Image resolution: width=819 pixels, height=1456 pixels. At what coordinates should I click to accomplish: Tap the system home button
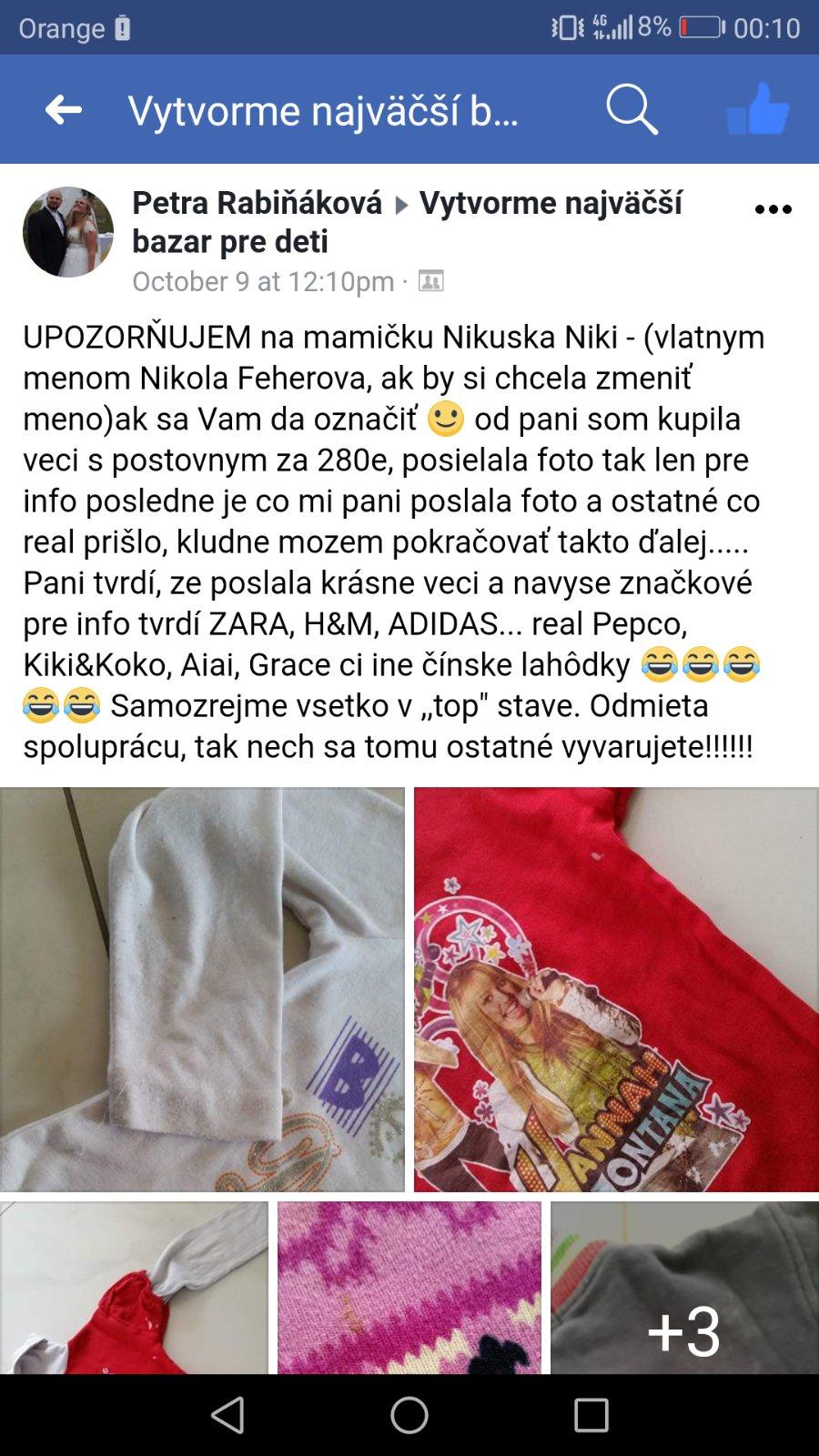[409, 1415]
